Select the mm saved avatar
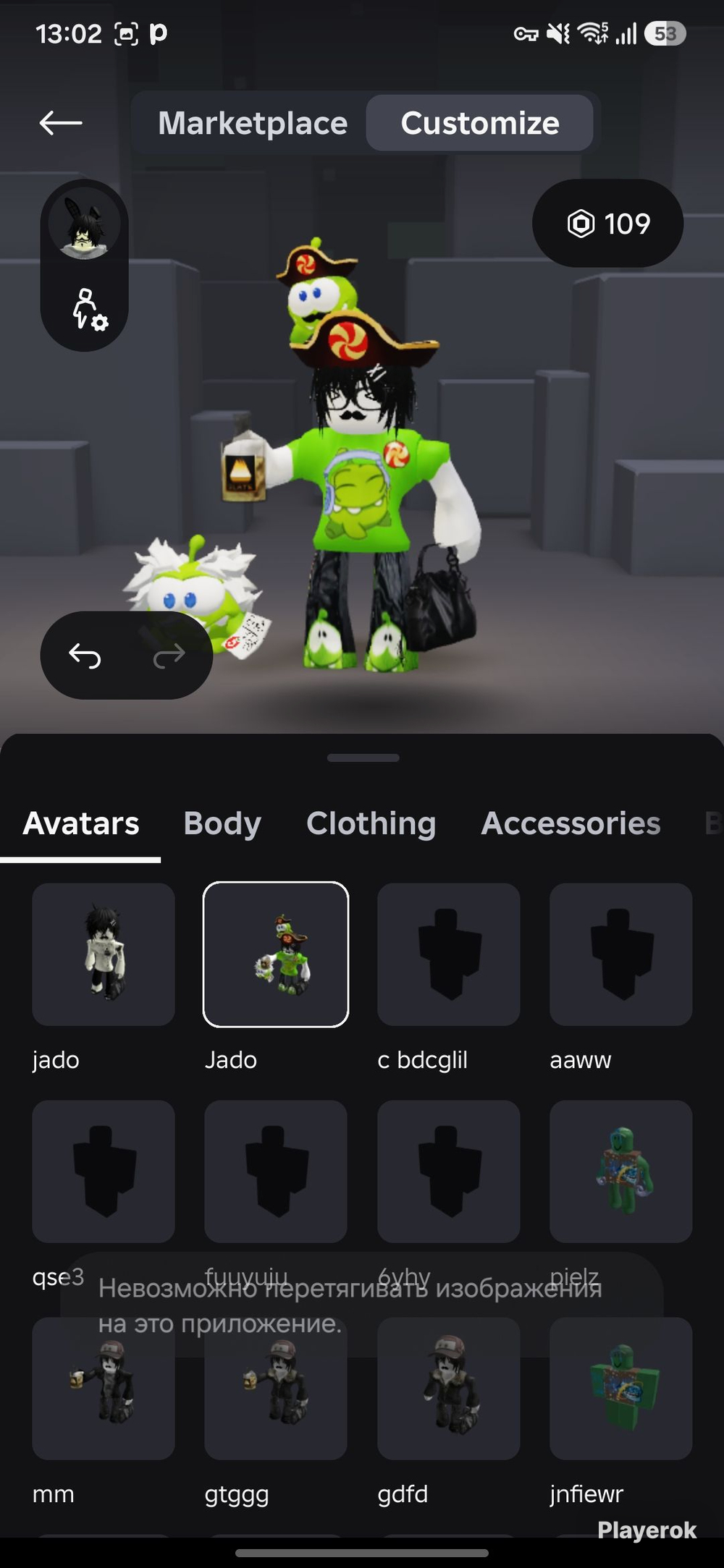This screenshot has width=724, height=1568. coord(104,1389)
